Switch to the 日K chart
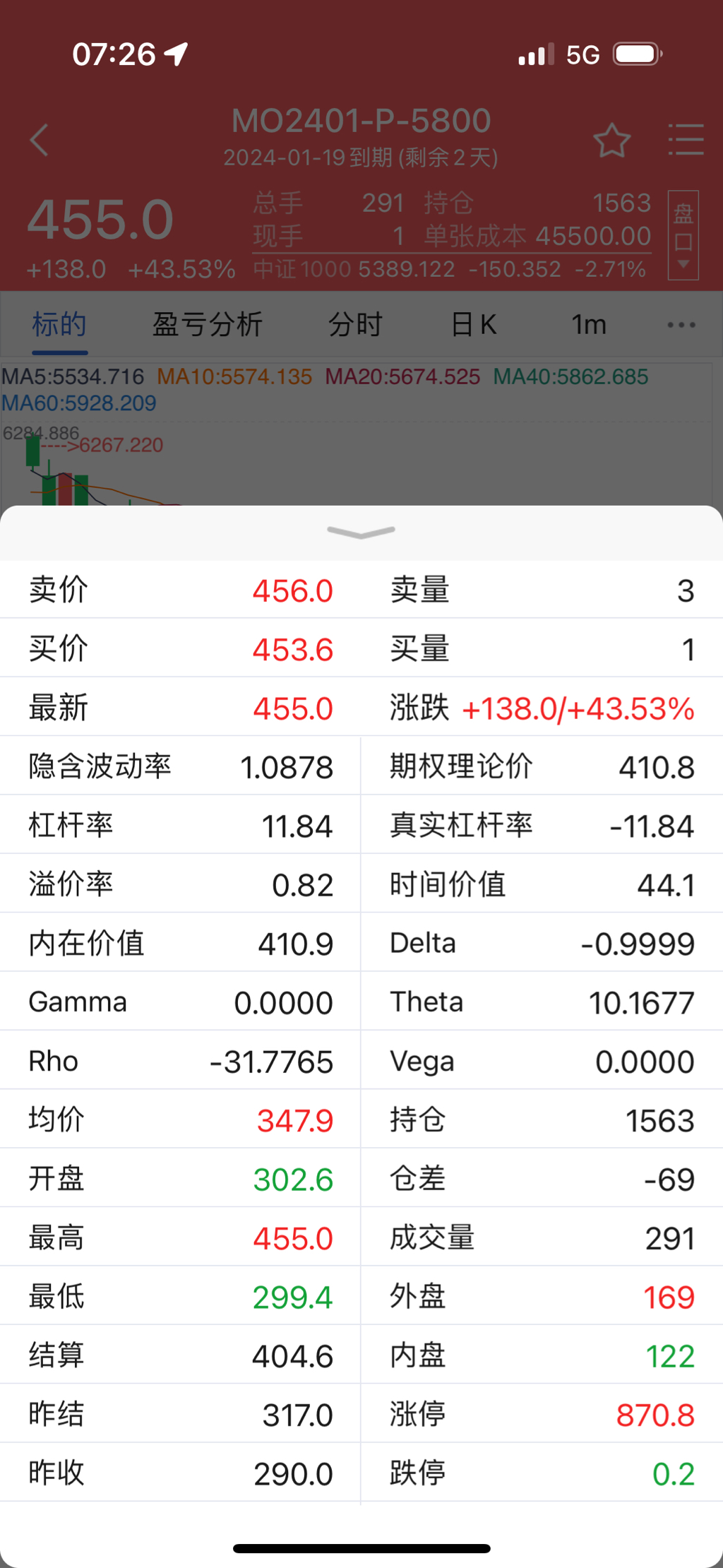 point(474,325)
